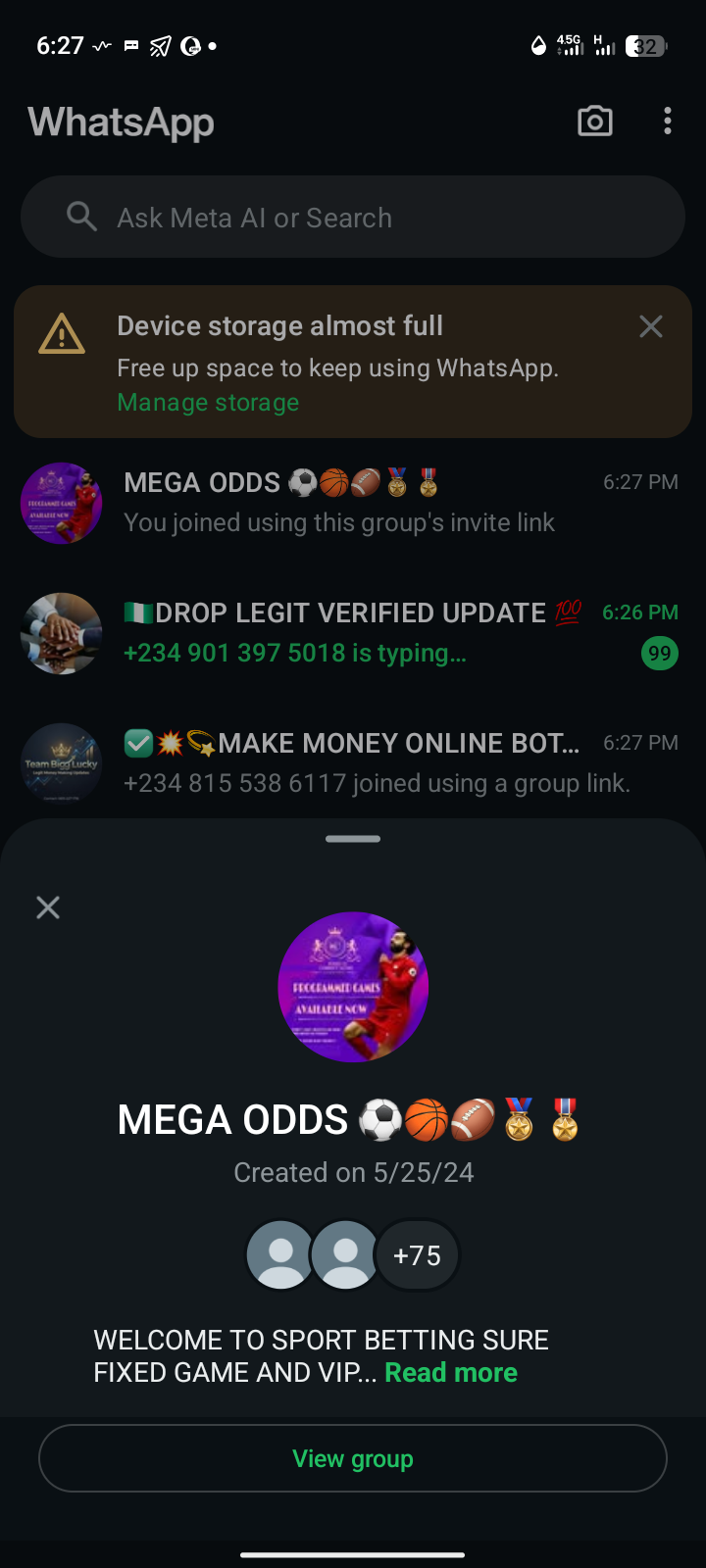This screenshot has width=706, height=1568.
Task: Open the Manage storage link
Action: [x=208, y=403]
